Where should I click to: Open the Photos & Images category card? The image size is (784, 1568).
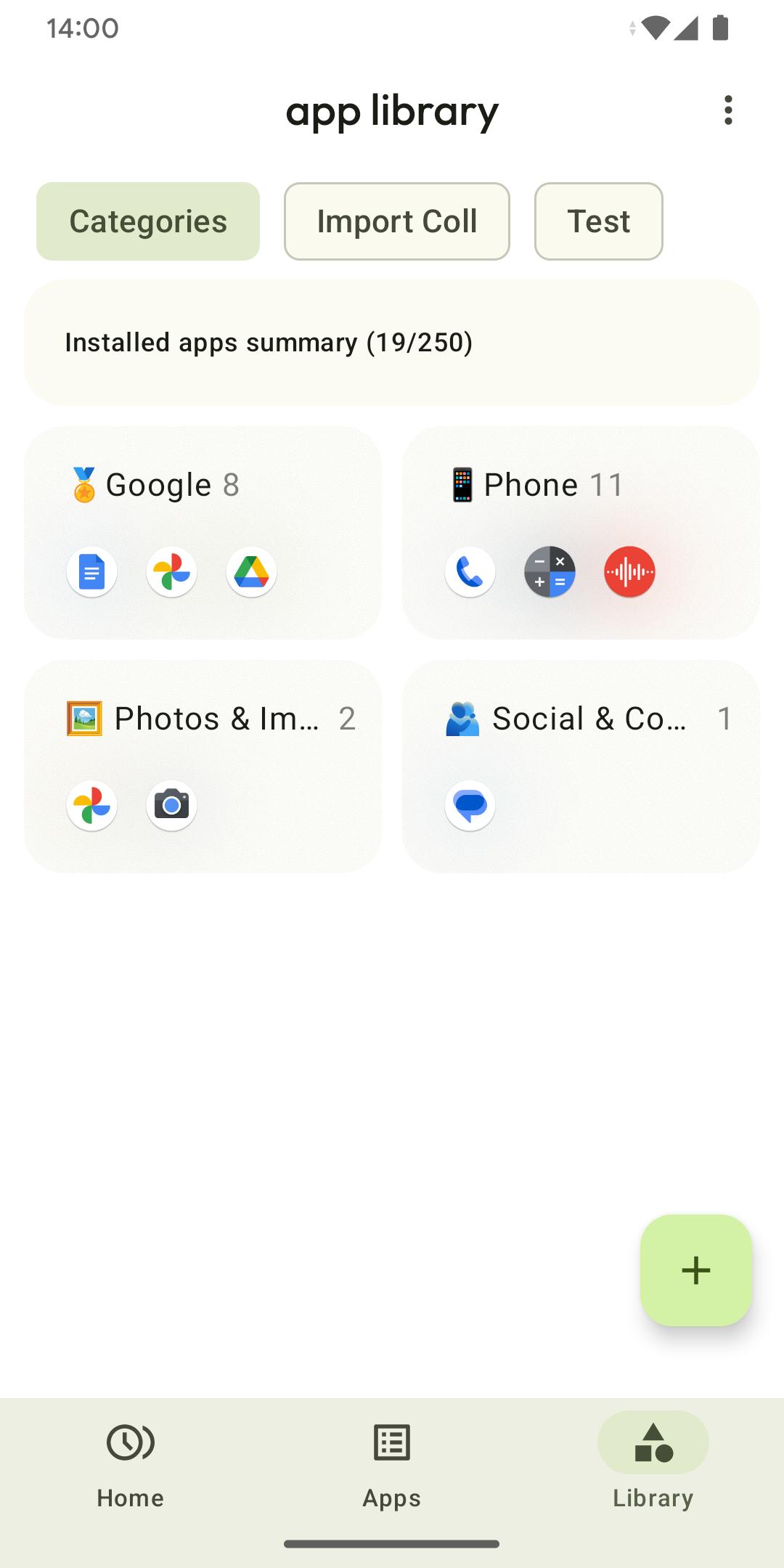point(203,720)
